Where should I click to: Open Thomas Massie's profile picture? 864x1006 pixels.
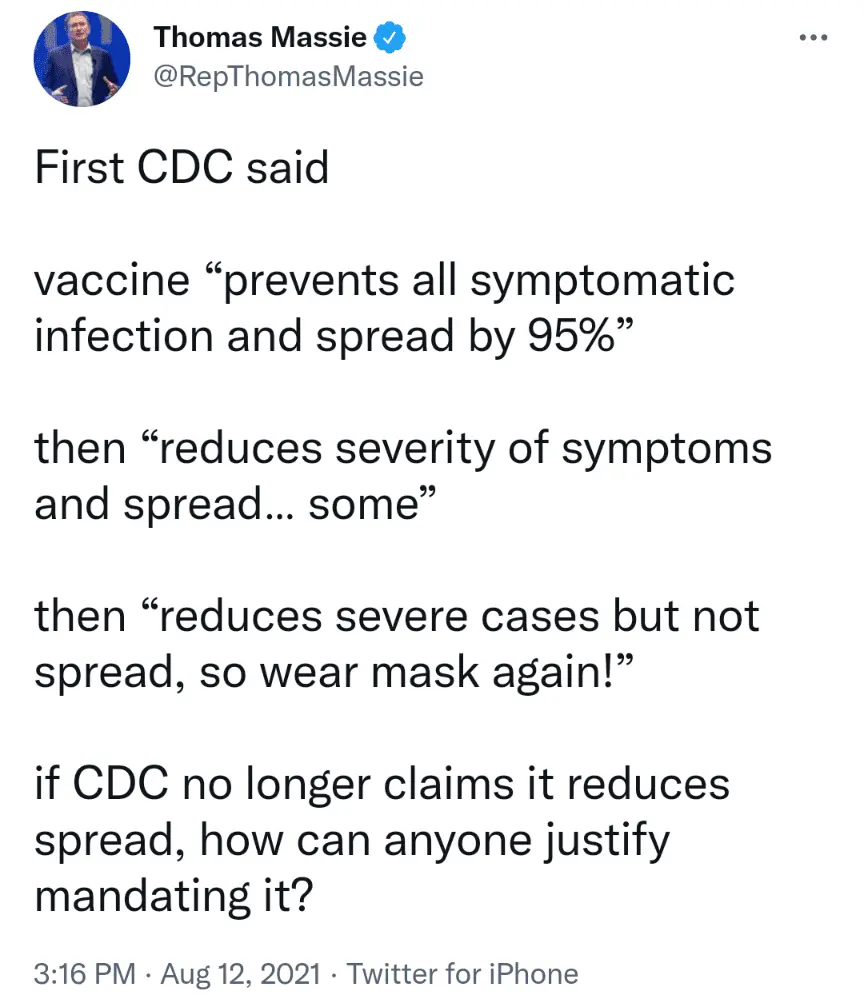[x=82, y=58]
